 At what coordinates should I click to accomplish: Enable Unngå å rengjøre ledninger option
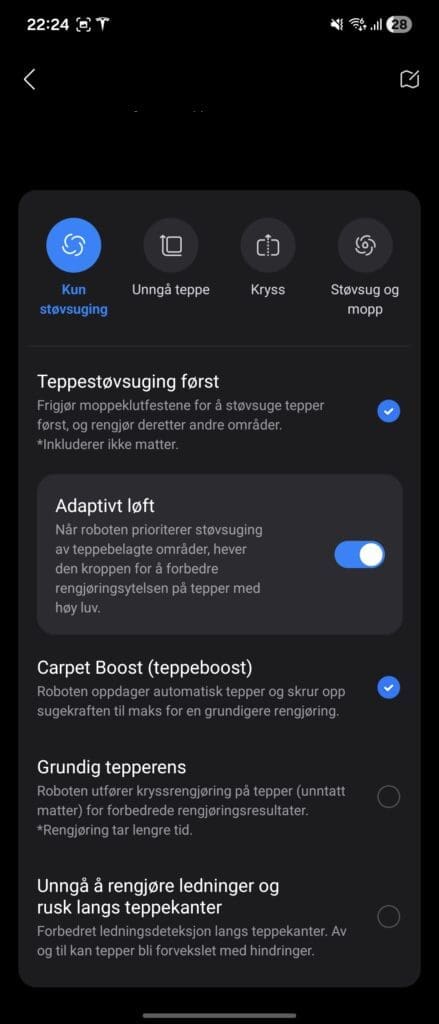pyautogui.click(x=389, y=917)
